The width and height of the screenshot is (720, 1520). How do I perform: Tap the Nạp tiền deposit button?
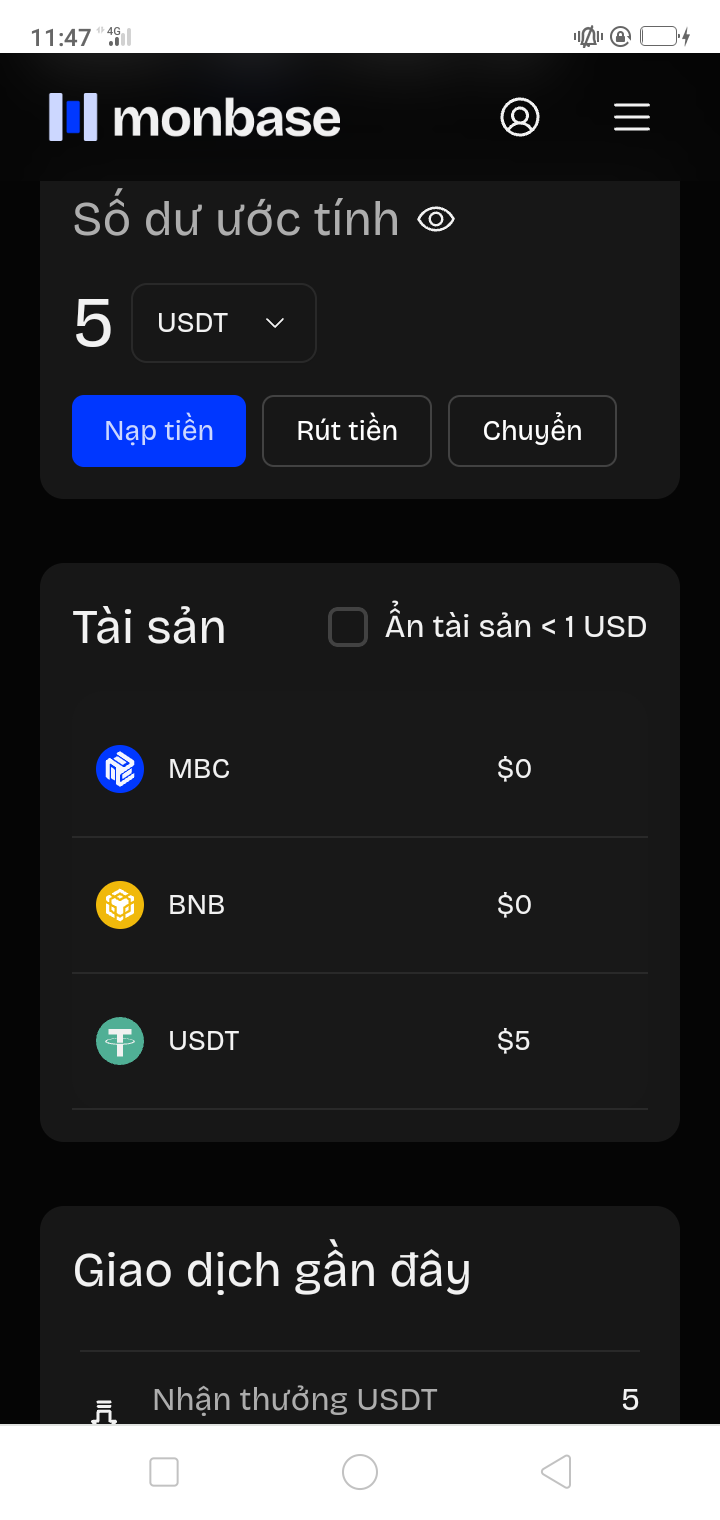(x=159, y=431)
